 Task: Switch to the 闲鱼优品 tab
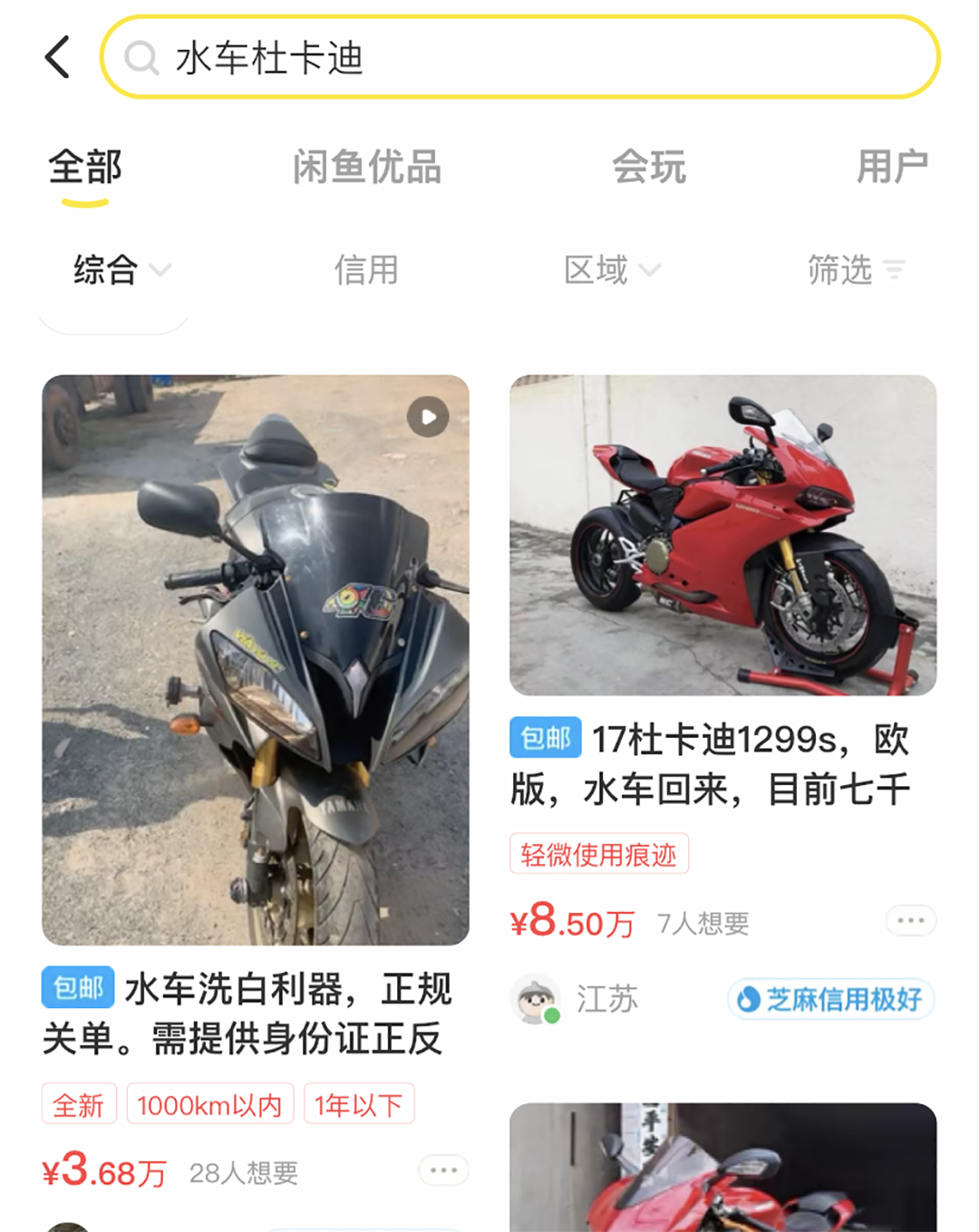tap(367, 168)
